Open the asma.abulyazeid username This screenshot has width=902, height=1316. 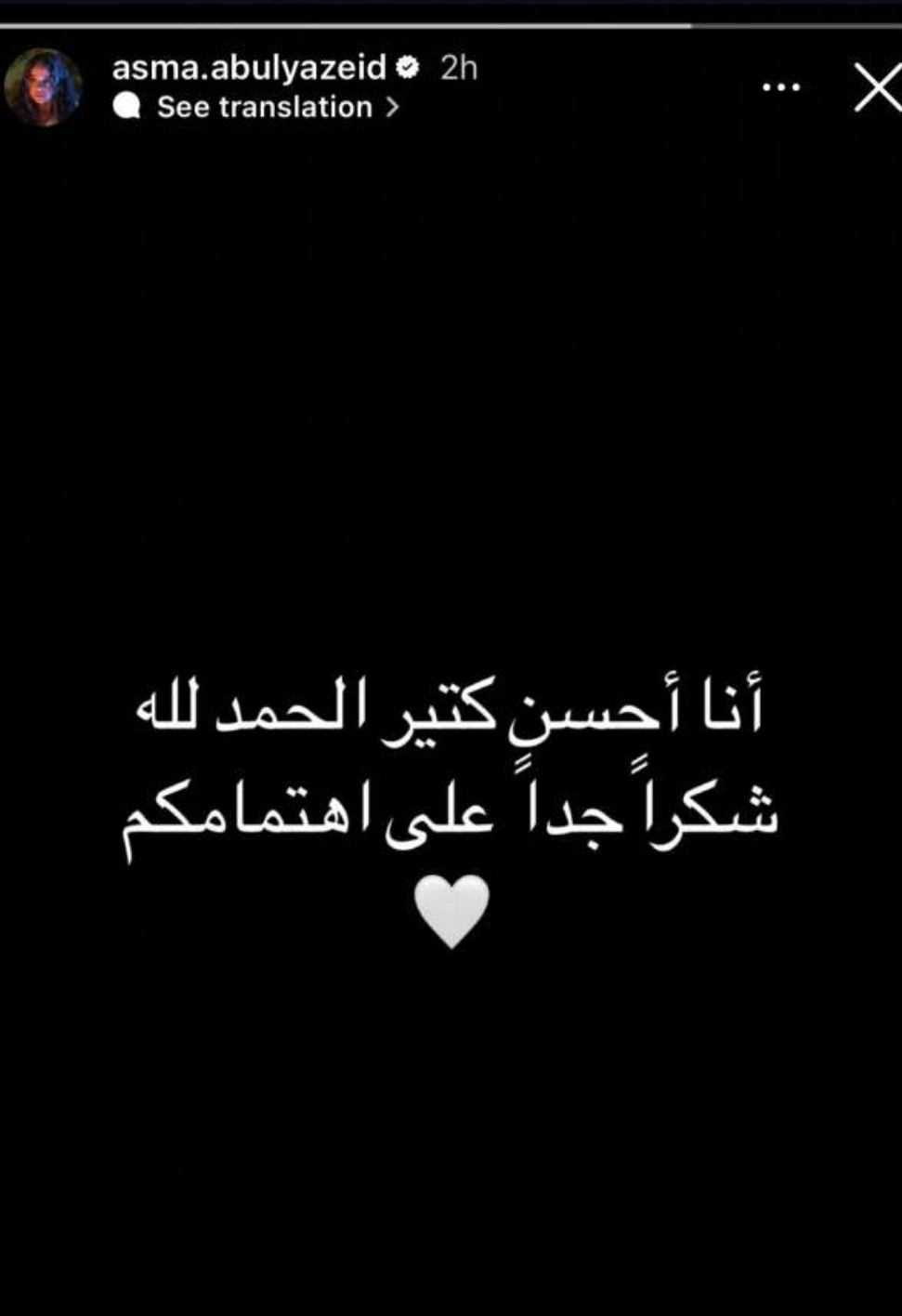(249, 67)
